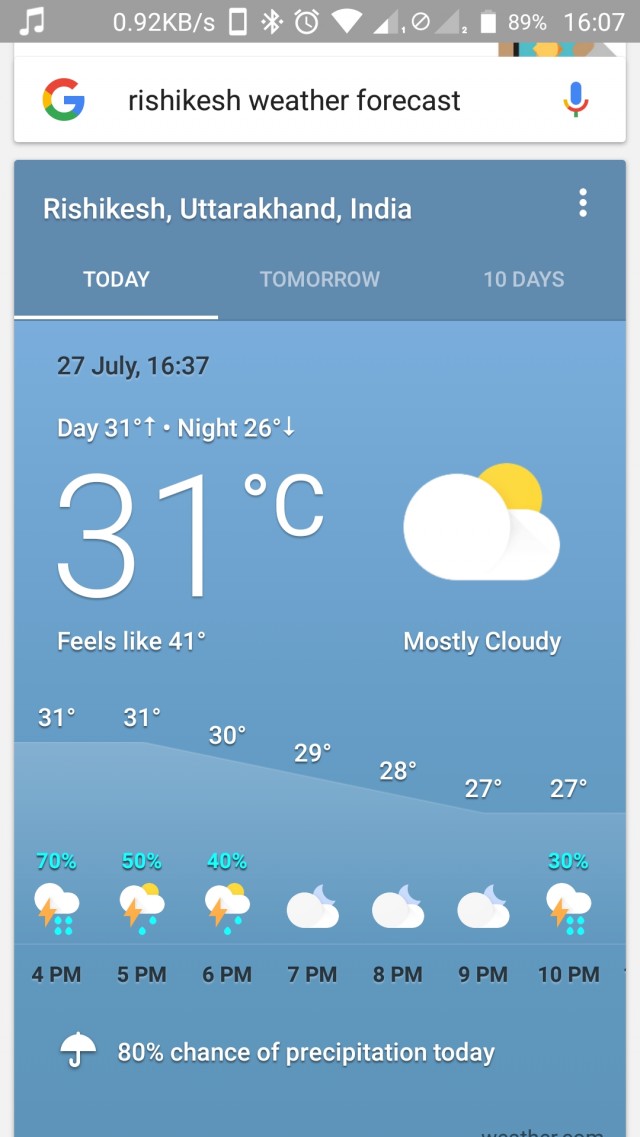Screen dimensions: 640x1137
Task: Tap the Google logo
Action: [64, 100]
